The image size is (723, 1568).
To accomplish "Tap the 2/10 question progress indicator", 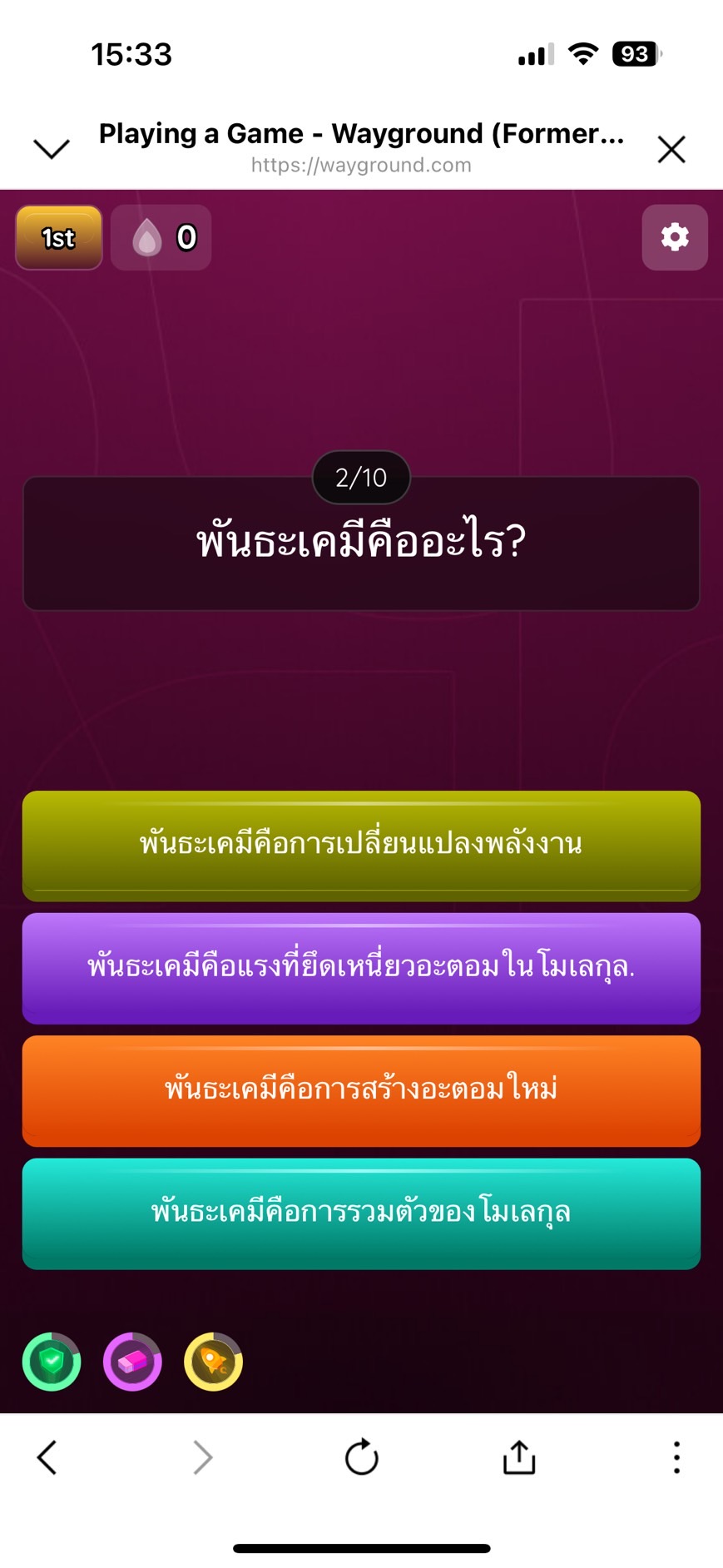I will [x=361, y=478].
